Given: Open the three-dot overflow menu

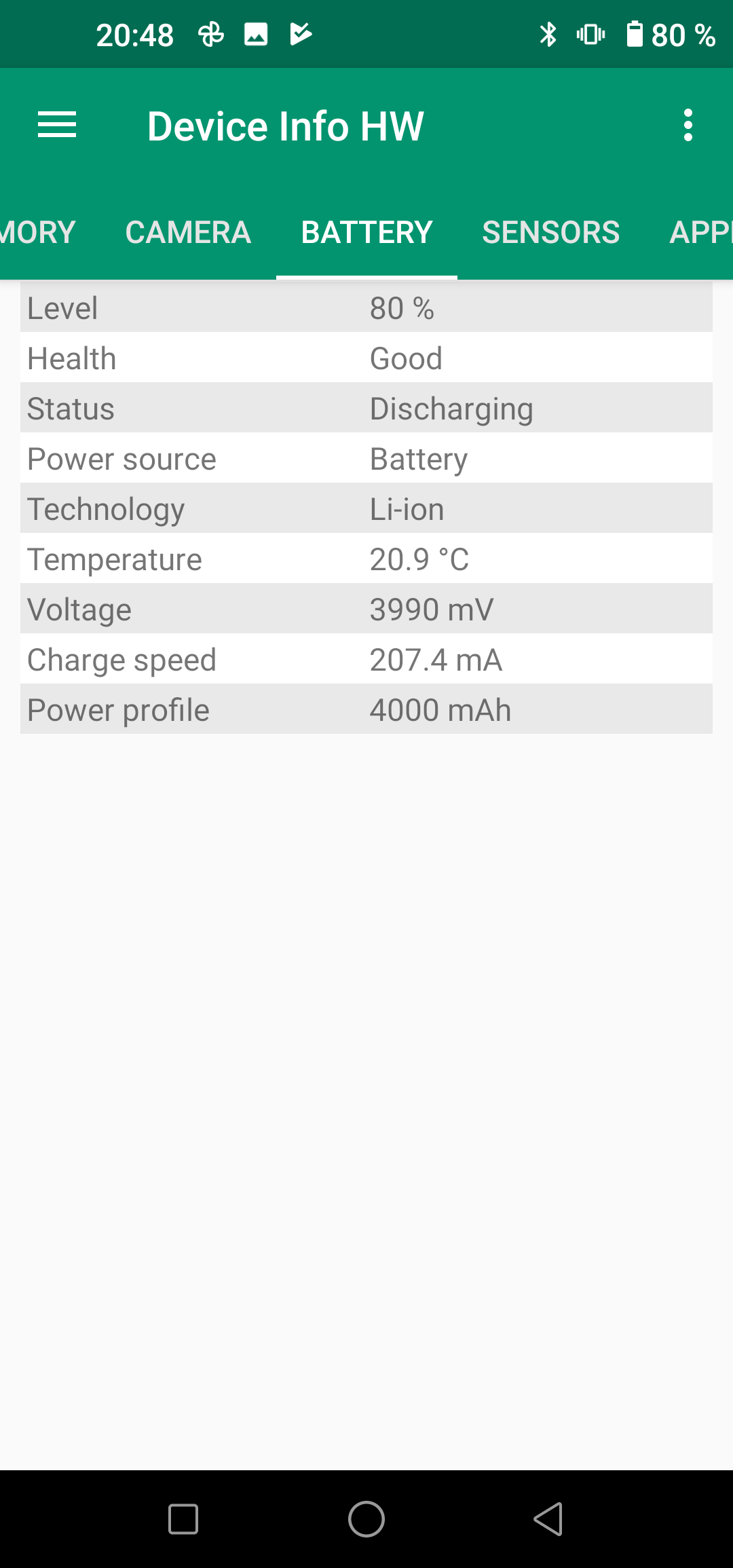Looking at the screenshot, I should click(x=688, y=126).
